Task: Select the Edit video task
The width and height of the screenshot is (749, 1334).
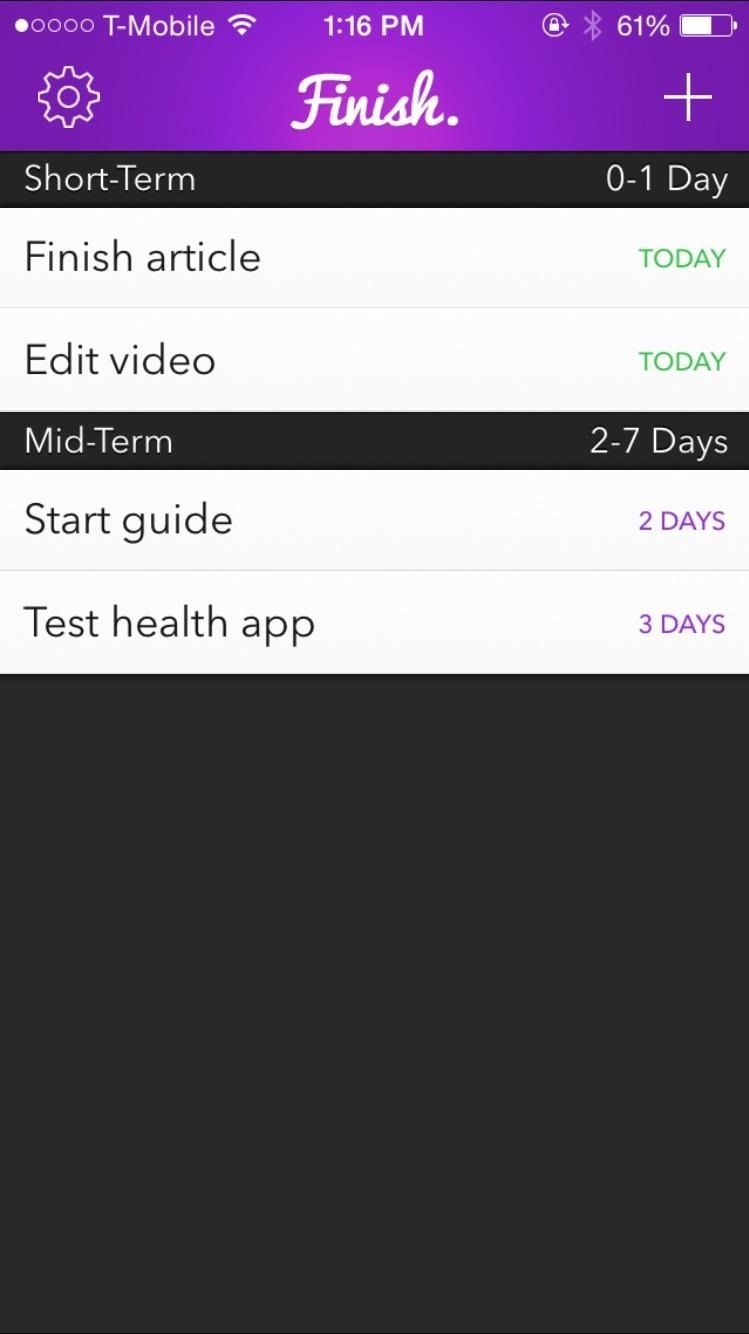Action: tap(120, 361)
